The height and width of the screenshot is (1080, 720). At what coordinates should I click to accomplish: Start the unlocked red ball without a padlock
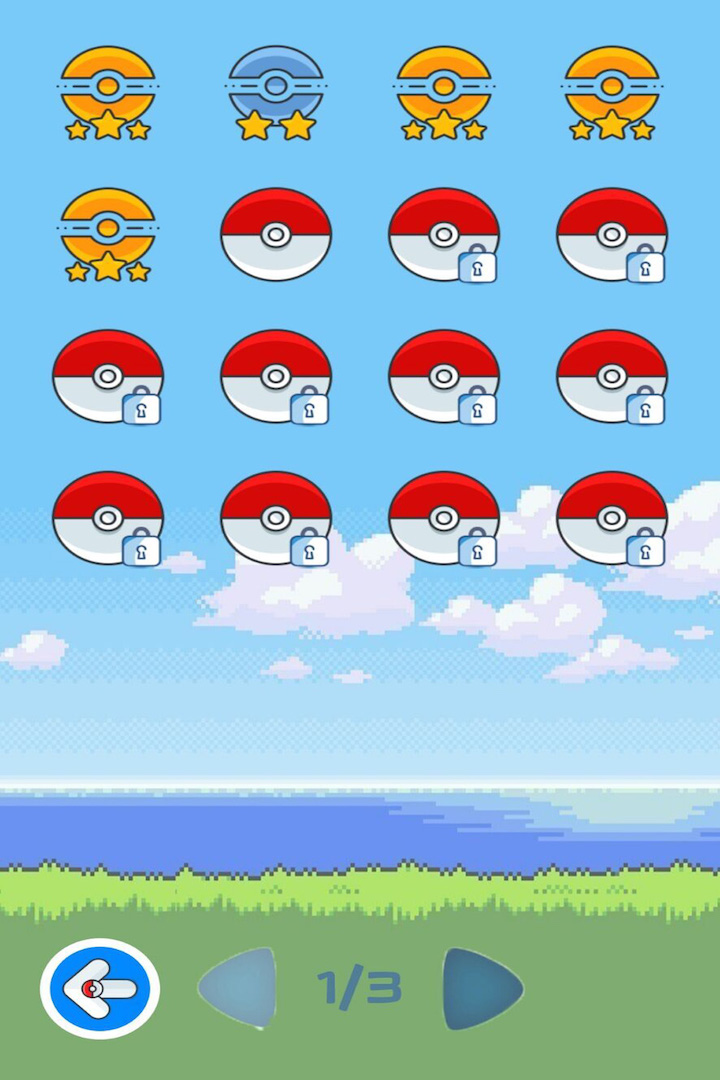[275, 234]
